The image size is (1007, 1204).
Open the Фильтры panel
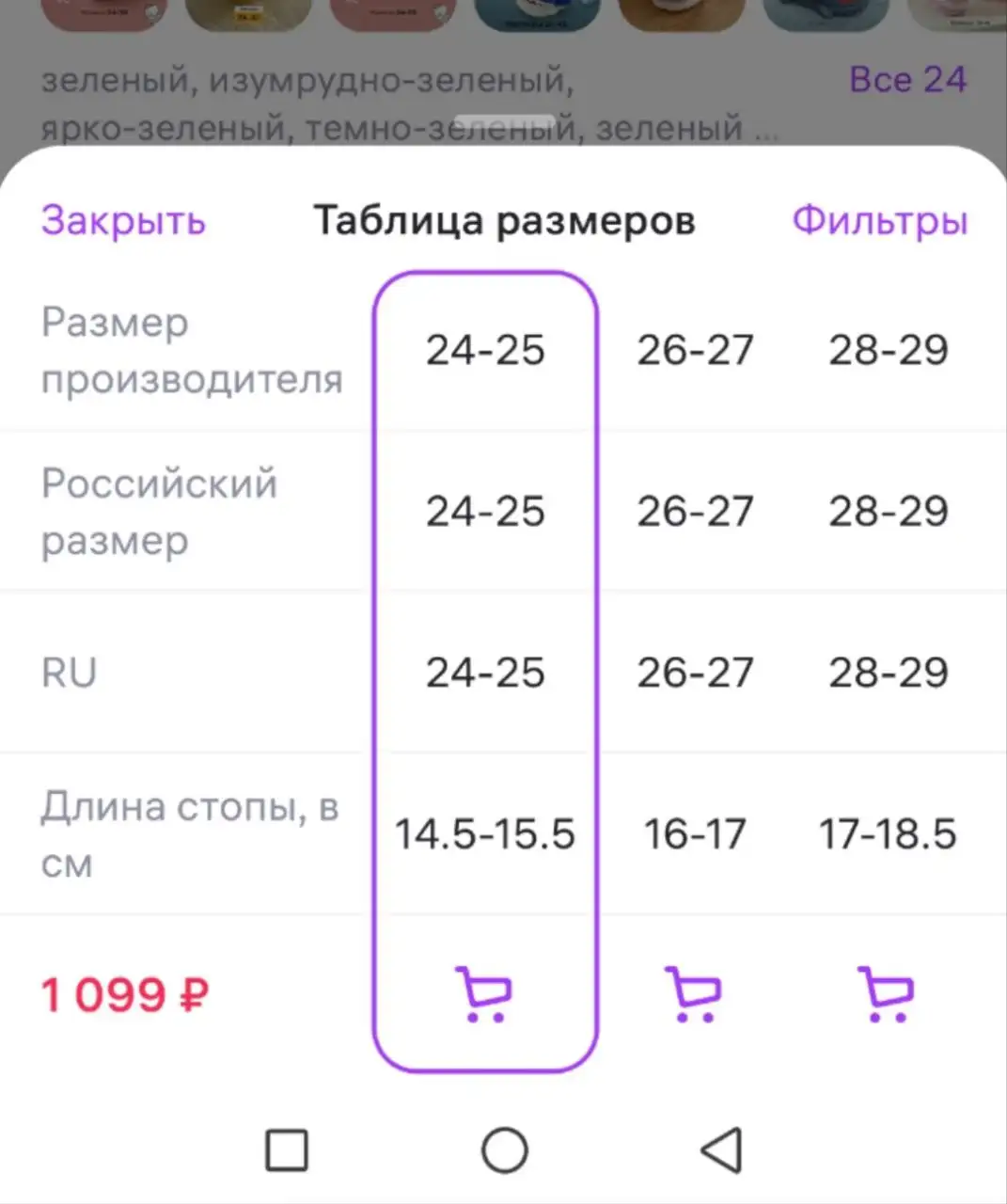(x=879, y=220)
